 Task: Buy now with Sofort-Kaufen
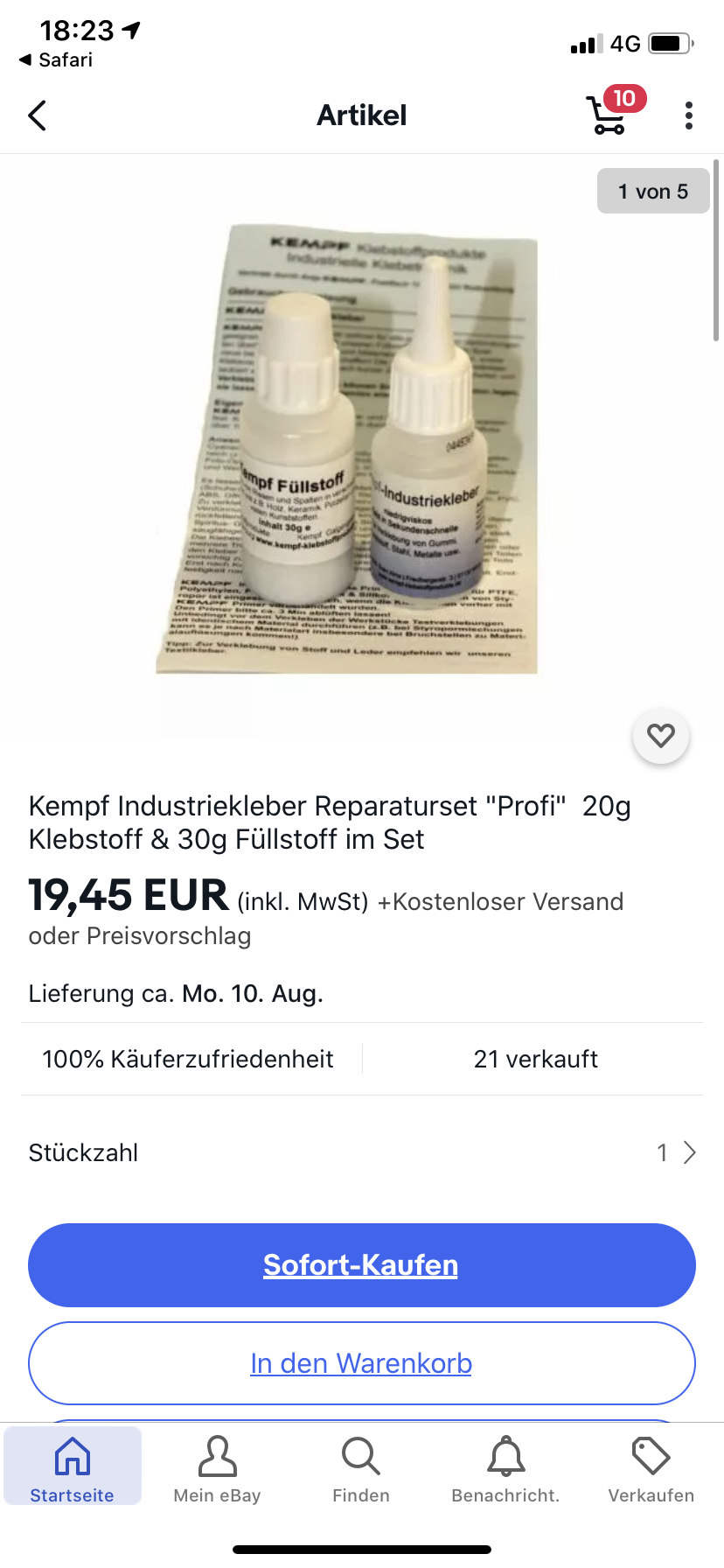(362, 1265)
